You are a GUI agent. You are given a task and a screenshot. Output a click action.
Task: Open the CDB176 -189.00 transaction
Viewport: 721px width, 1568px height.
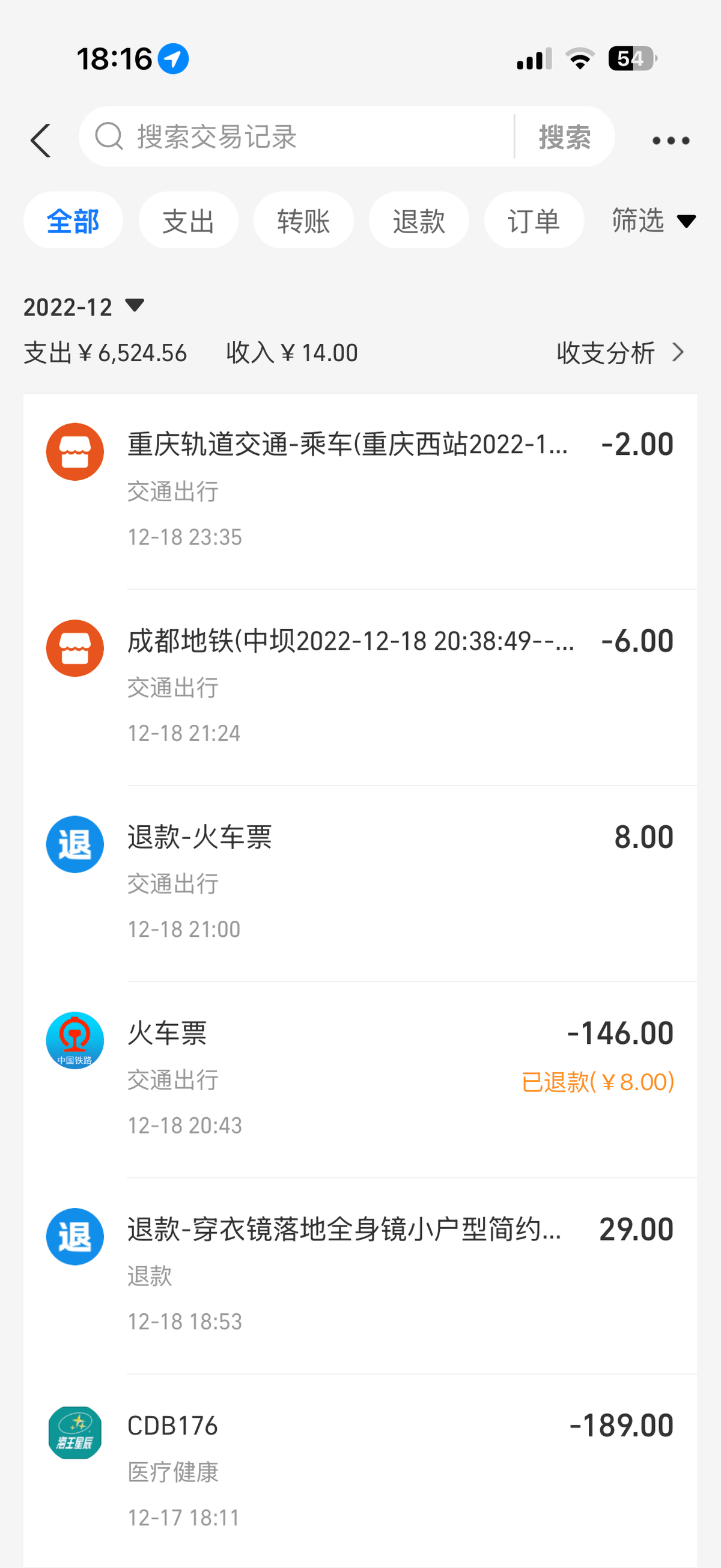click(x=360, y=1471)
